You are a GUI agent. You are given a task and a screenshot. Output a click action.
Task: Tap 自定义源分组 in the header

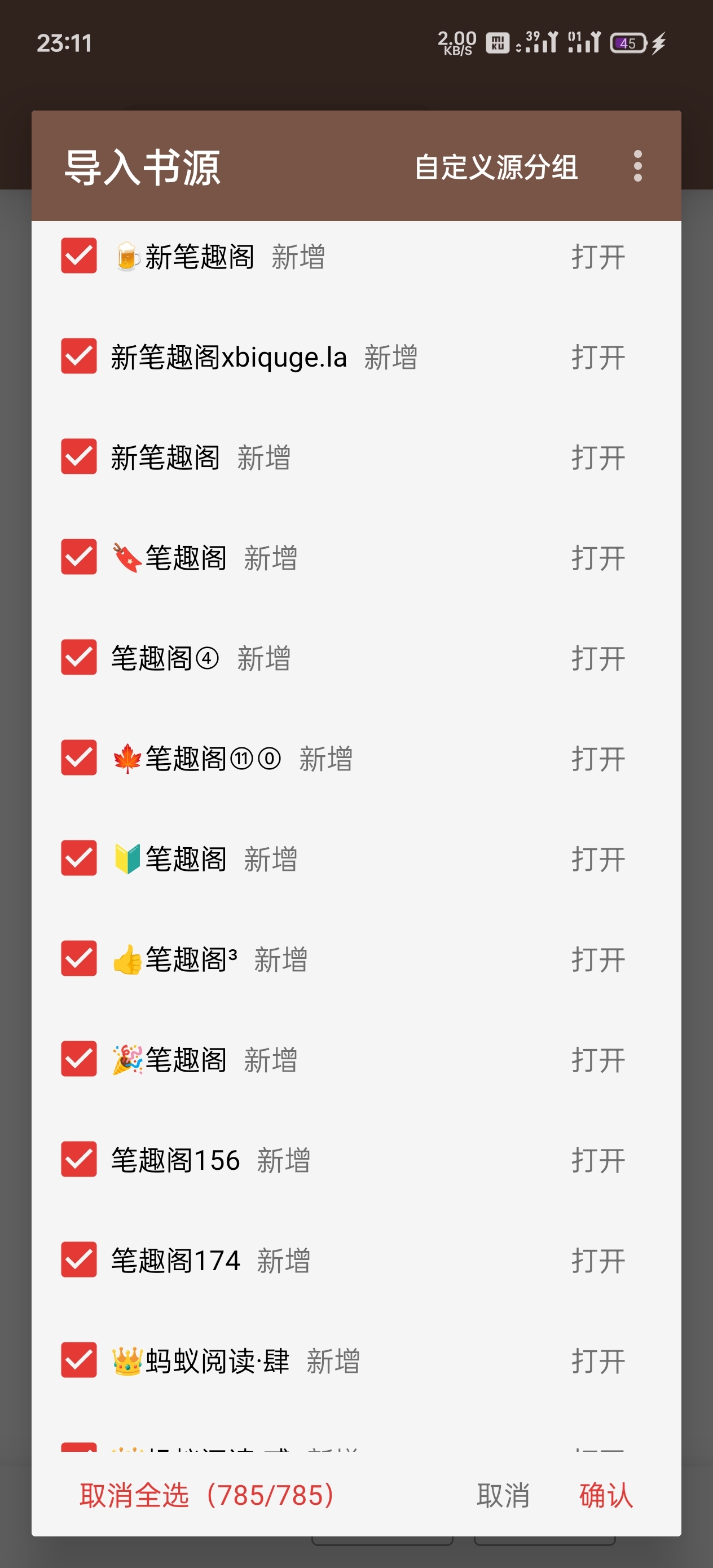pos(496,167)
